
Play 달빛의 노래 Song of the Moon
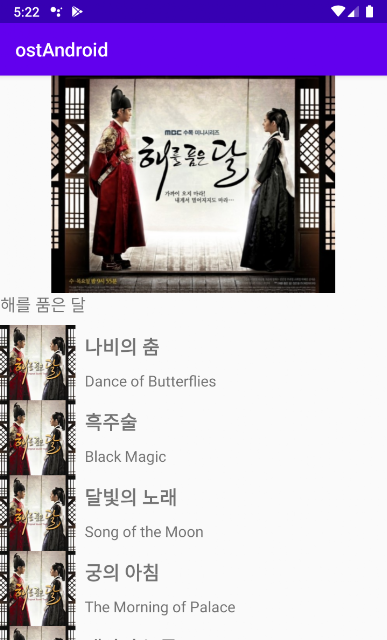point(194,513)
